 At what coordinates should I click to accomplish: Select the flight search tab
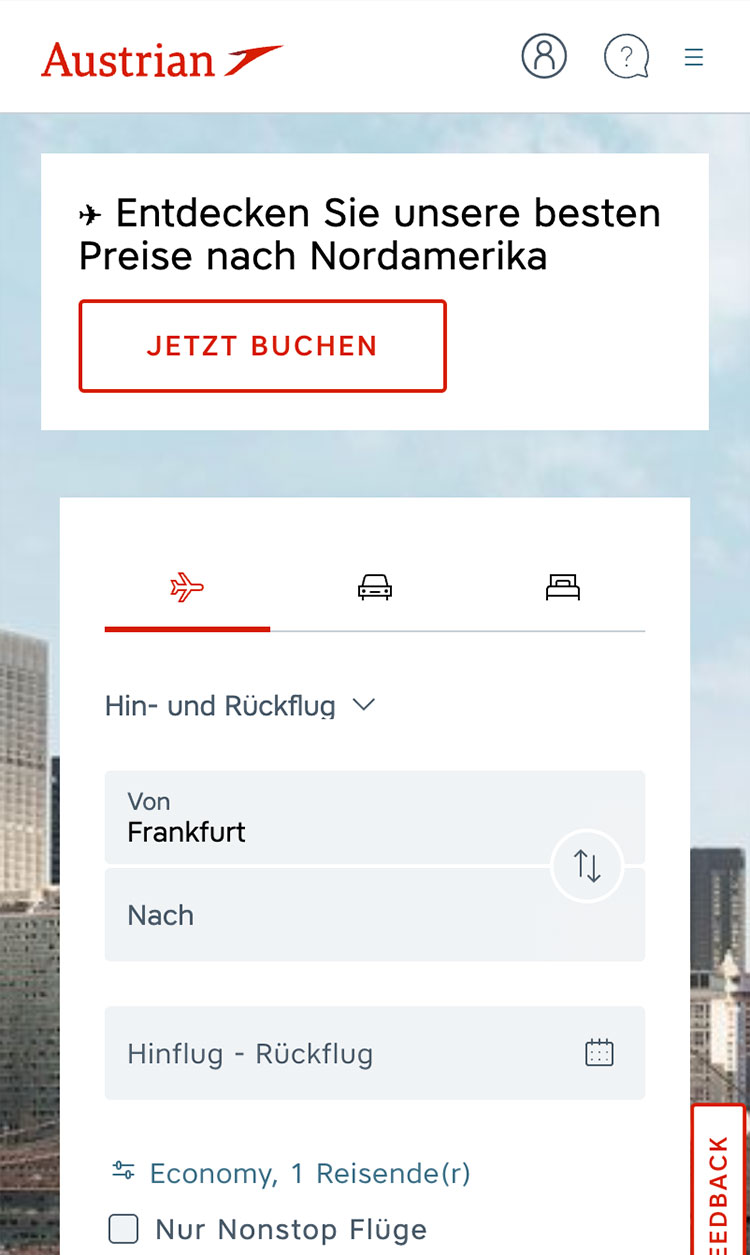187,588
